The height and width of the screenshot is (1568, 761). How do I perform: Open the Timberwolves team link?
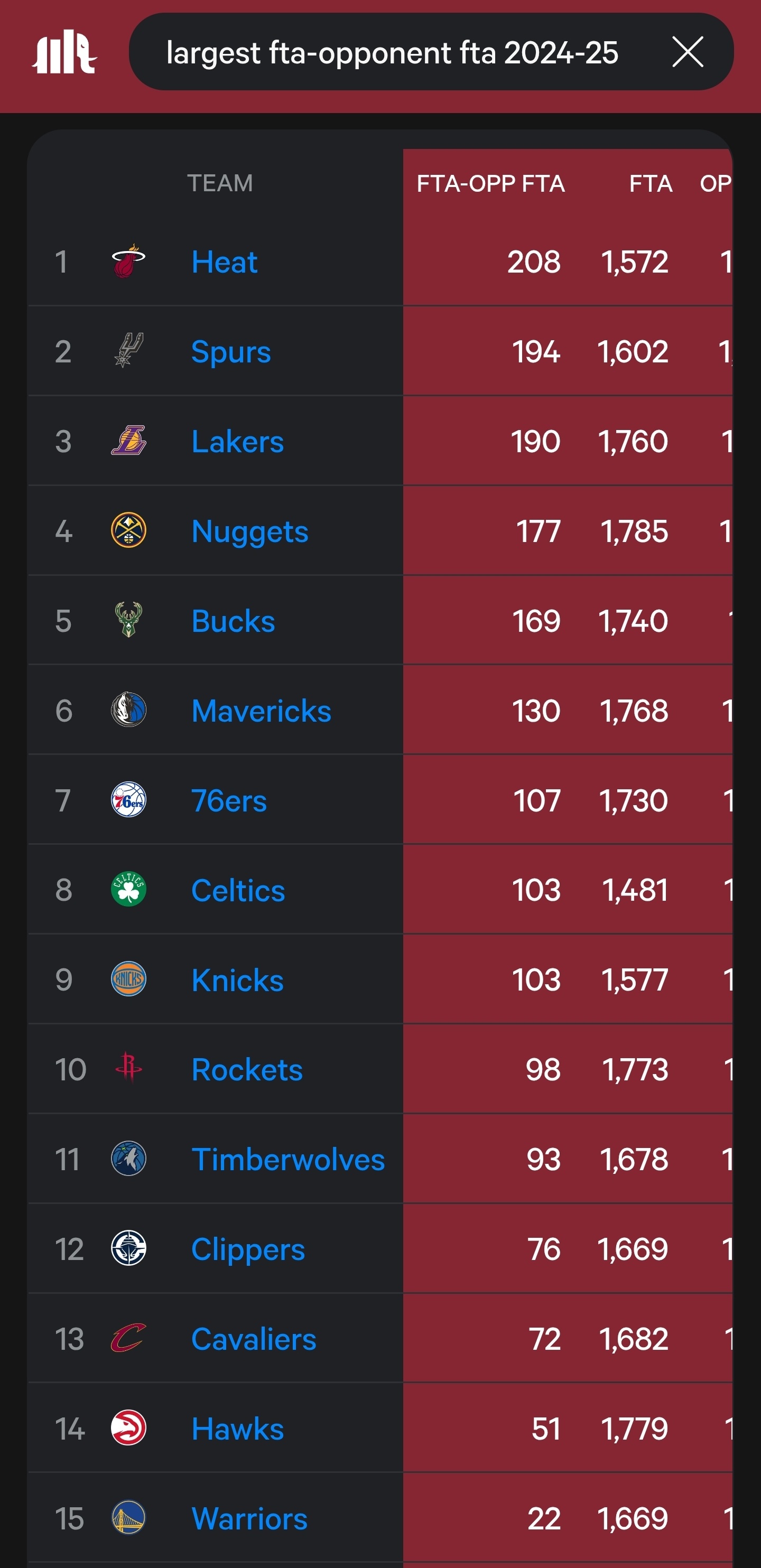coord(288,1160)
